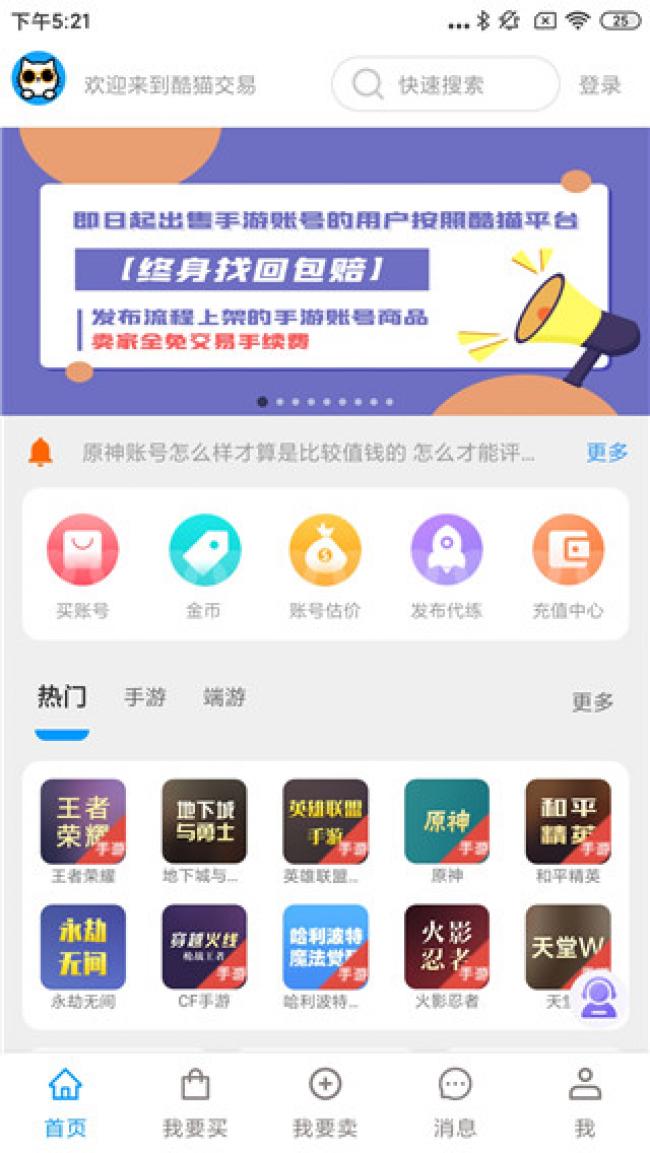Go to the 消息 tab
The image size is (650, 1153).
455,1103
